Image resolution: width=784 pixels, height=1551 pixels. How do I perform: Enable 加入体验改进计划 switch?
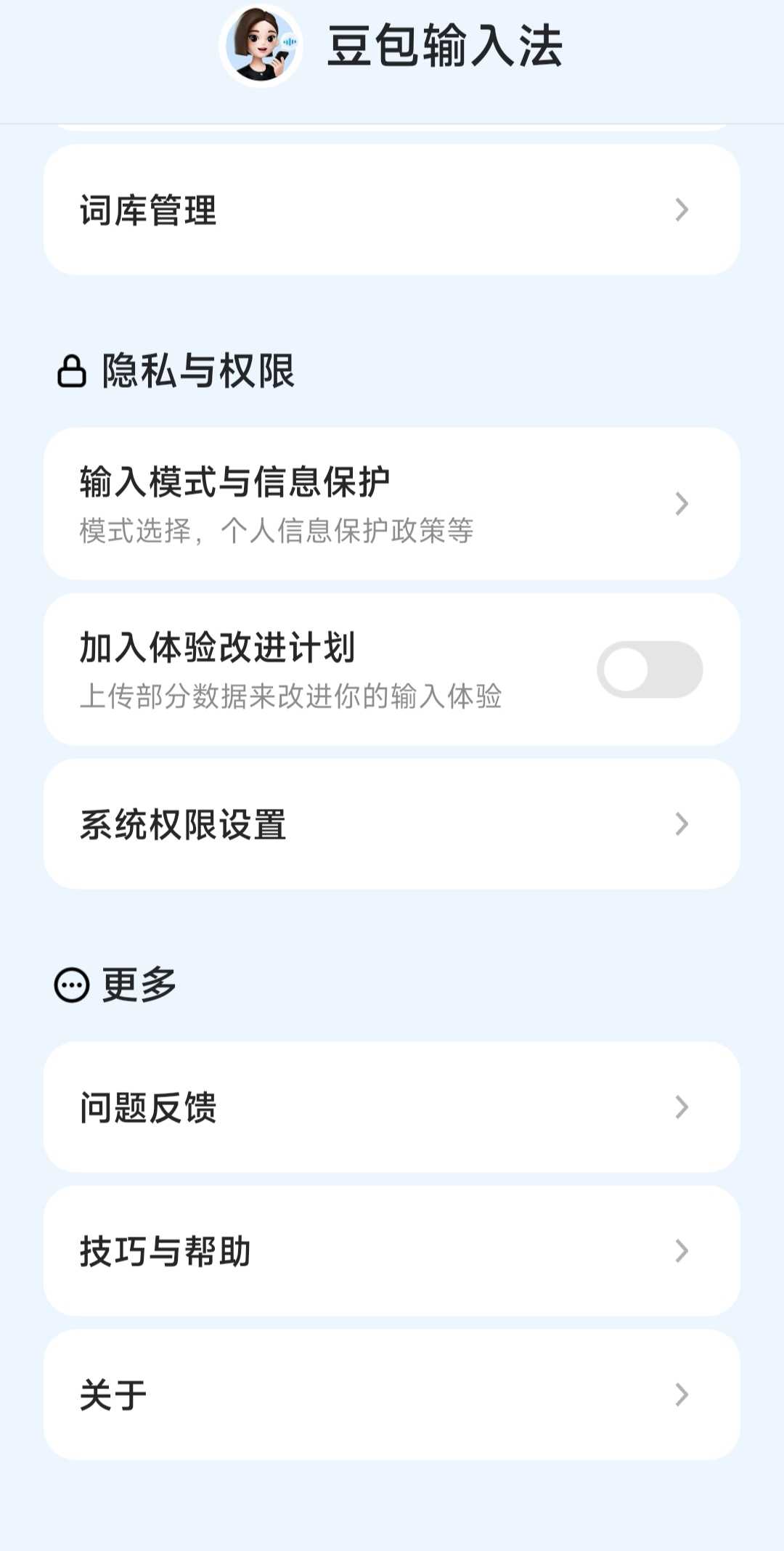649,669
